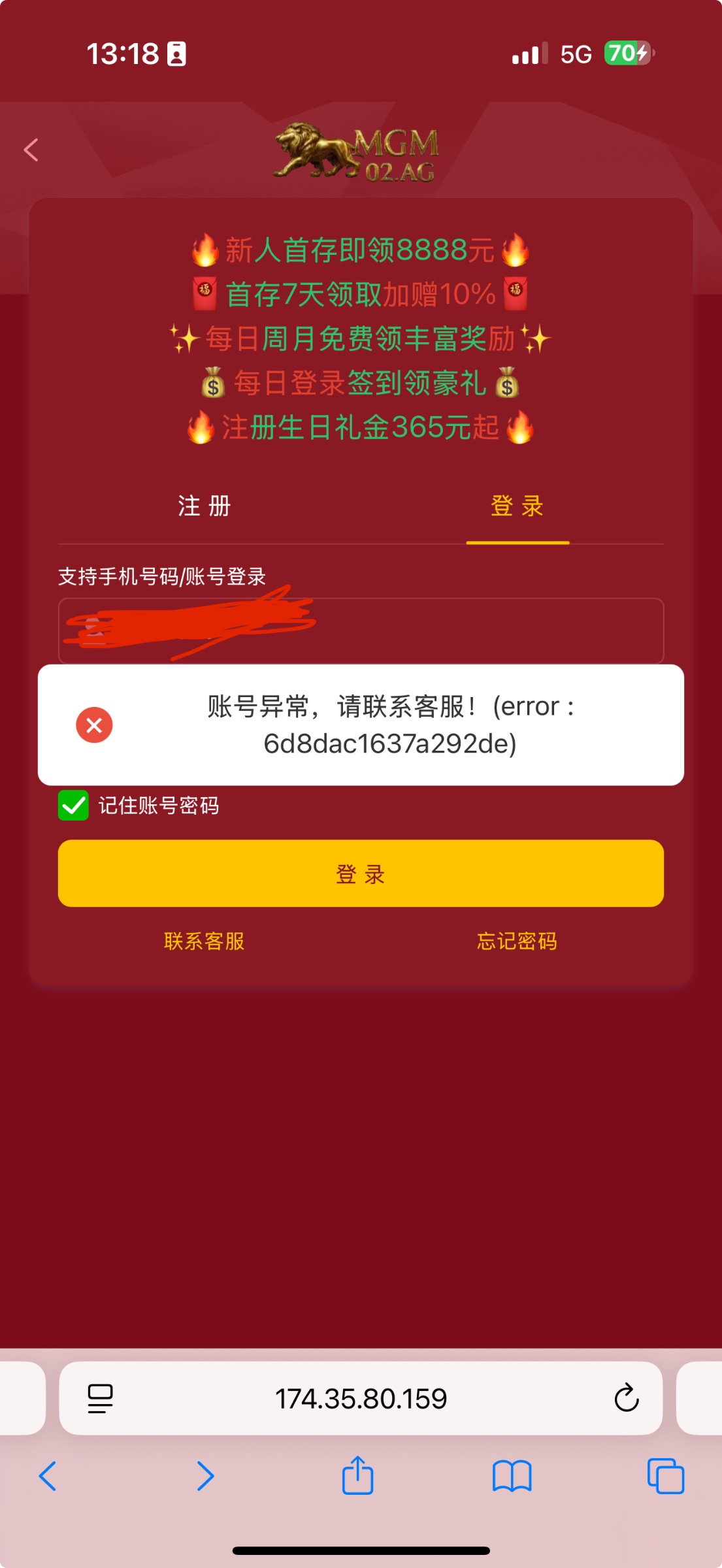Tap the Safari address bar showing 174.35.80.159

click(x=361, y=1399)
